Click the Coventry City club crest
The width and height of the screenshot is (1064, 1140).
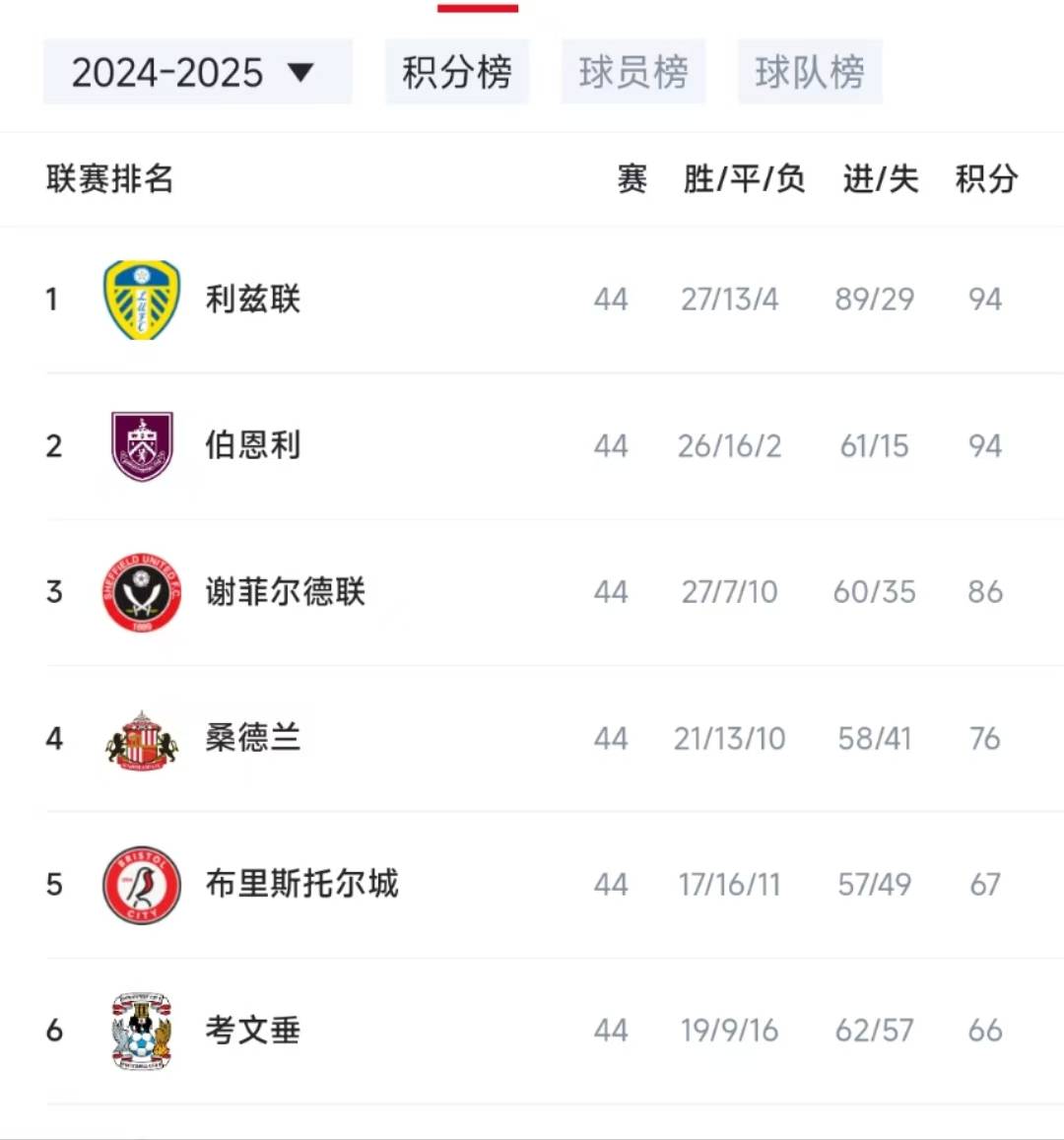pos(141,1031)
